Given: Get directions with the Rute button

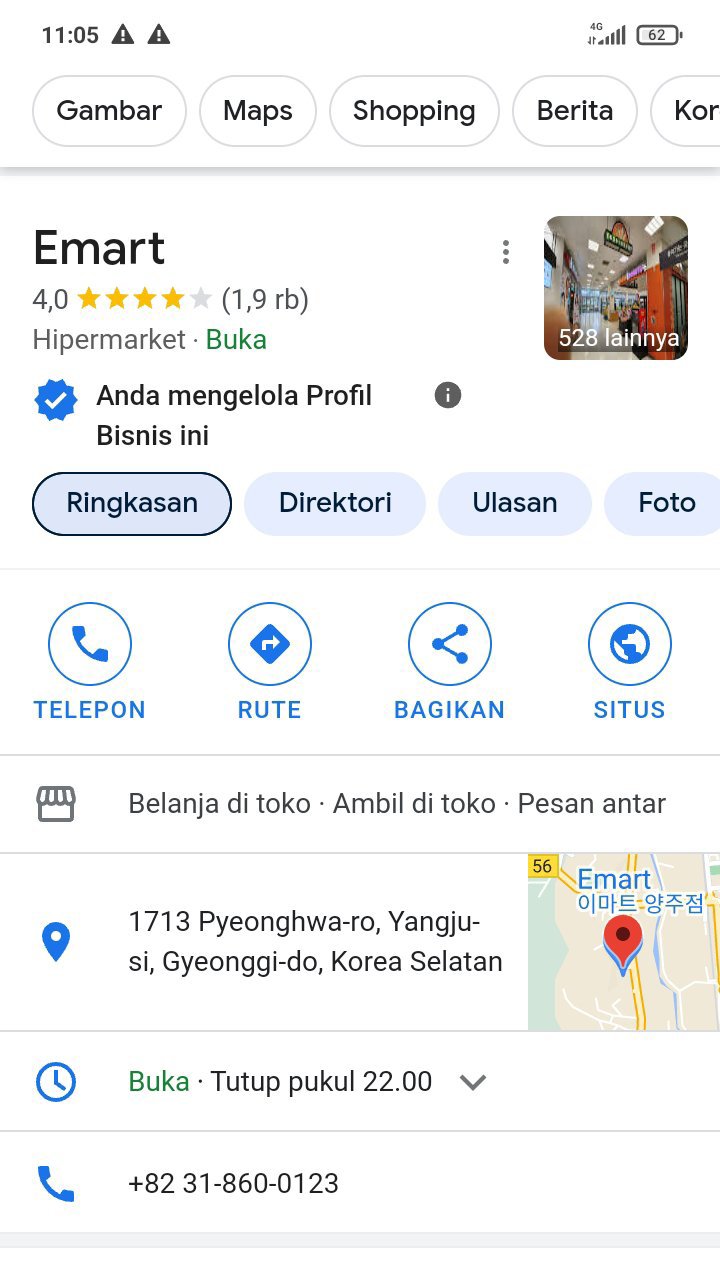Looking at the screenshot, I should [270, 645].
